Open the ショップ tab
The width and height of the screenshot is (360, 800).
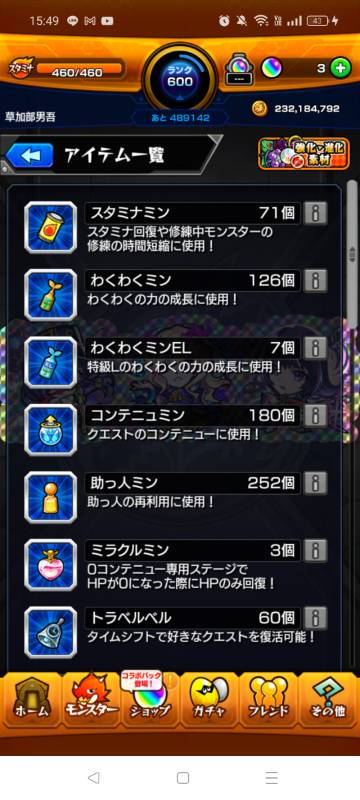pyautogui.click(x=150, y=699)
